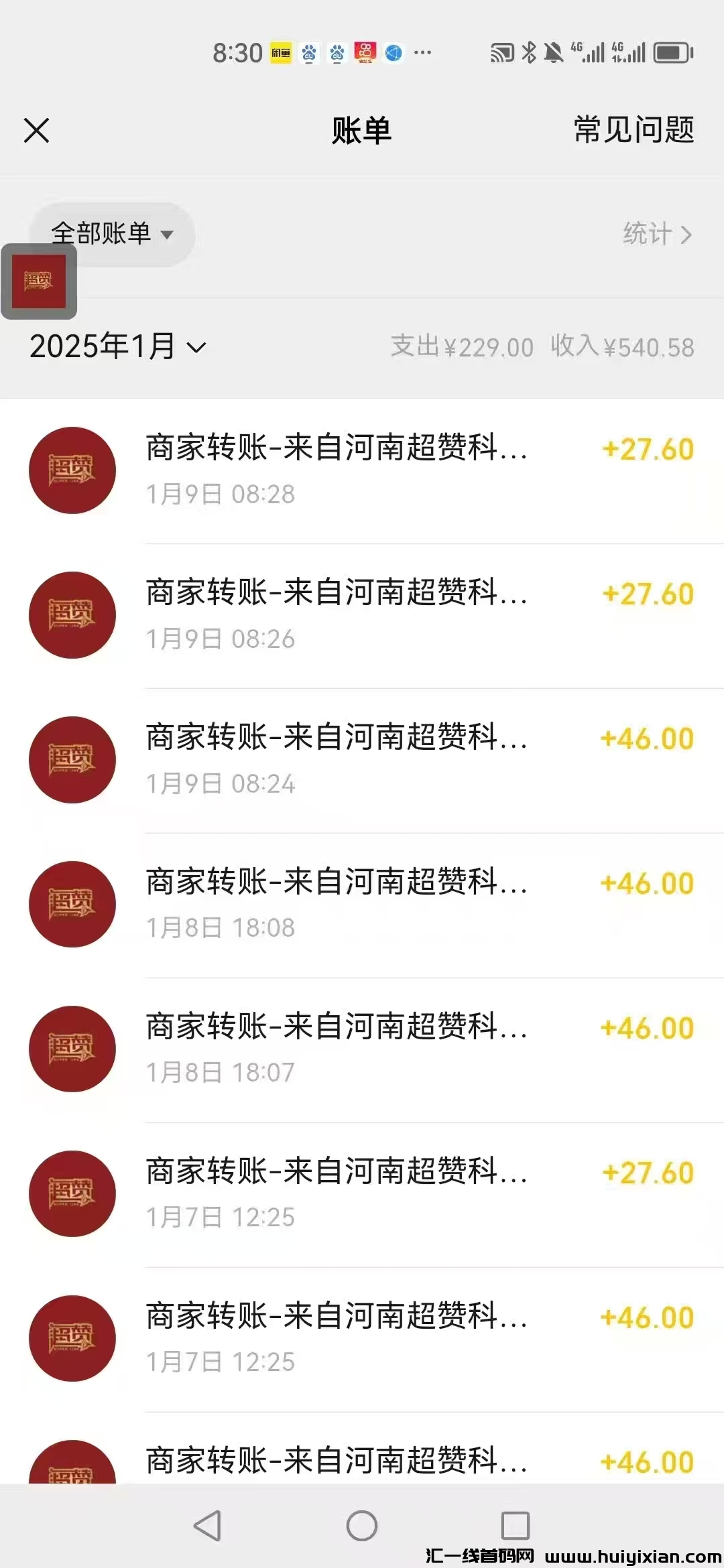This screenshot has height=1568, width=724.
Task: Open the 1月8日 18:07 transfer entry
Action: click(x=362, y=1049)
